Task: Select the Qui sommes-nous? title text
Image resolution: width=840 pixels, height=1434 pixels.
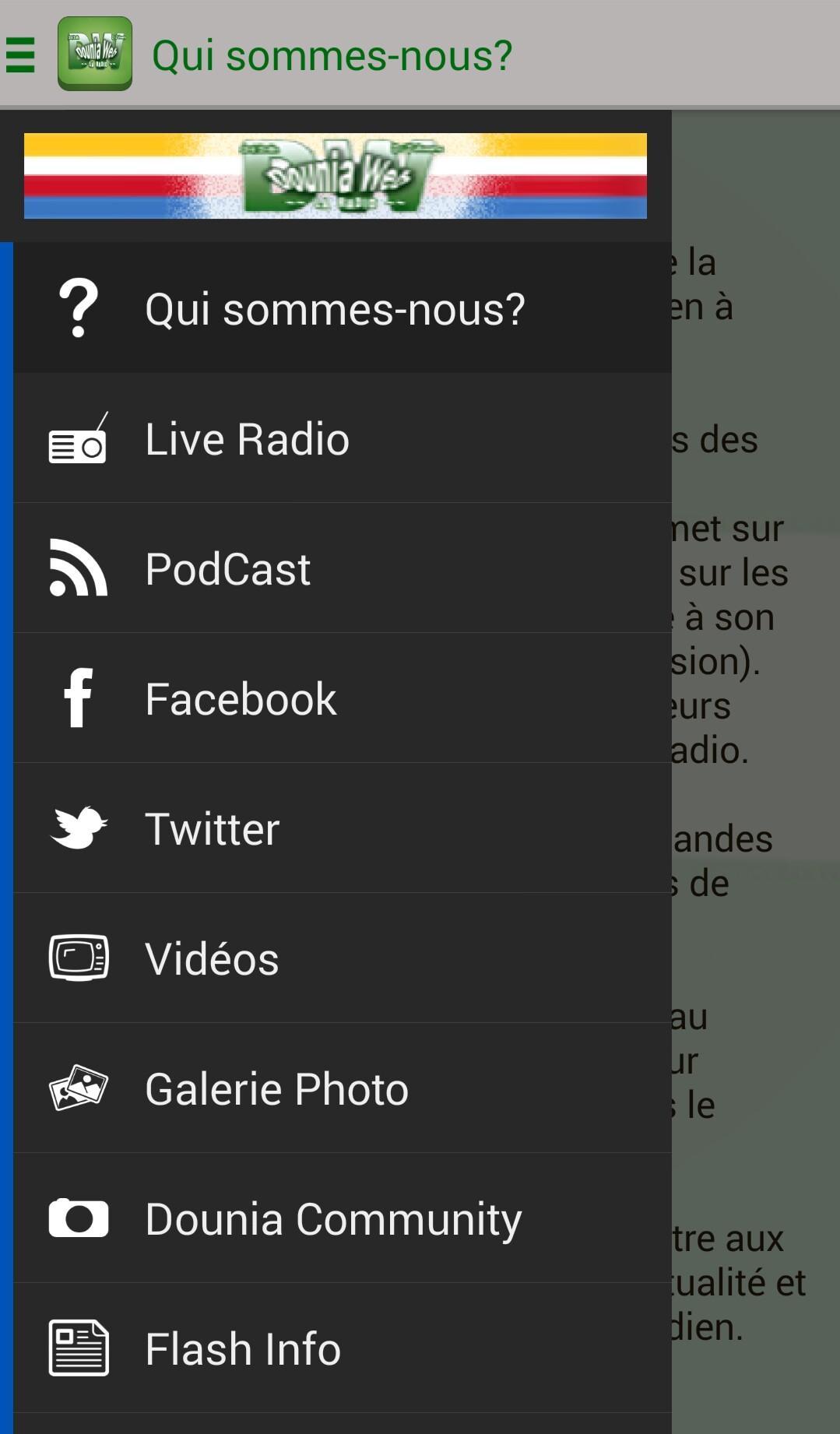Action: click(x=333, y=54)
